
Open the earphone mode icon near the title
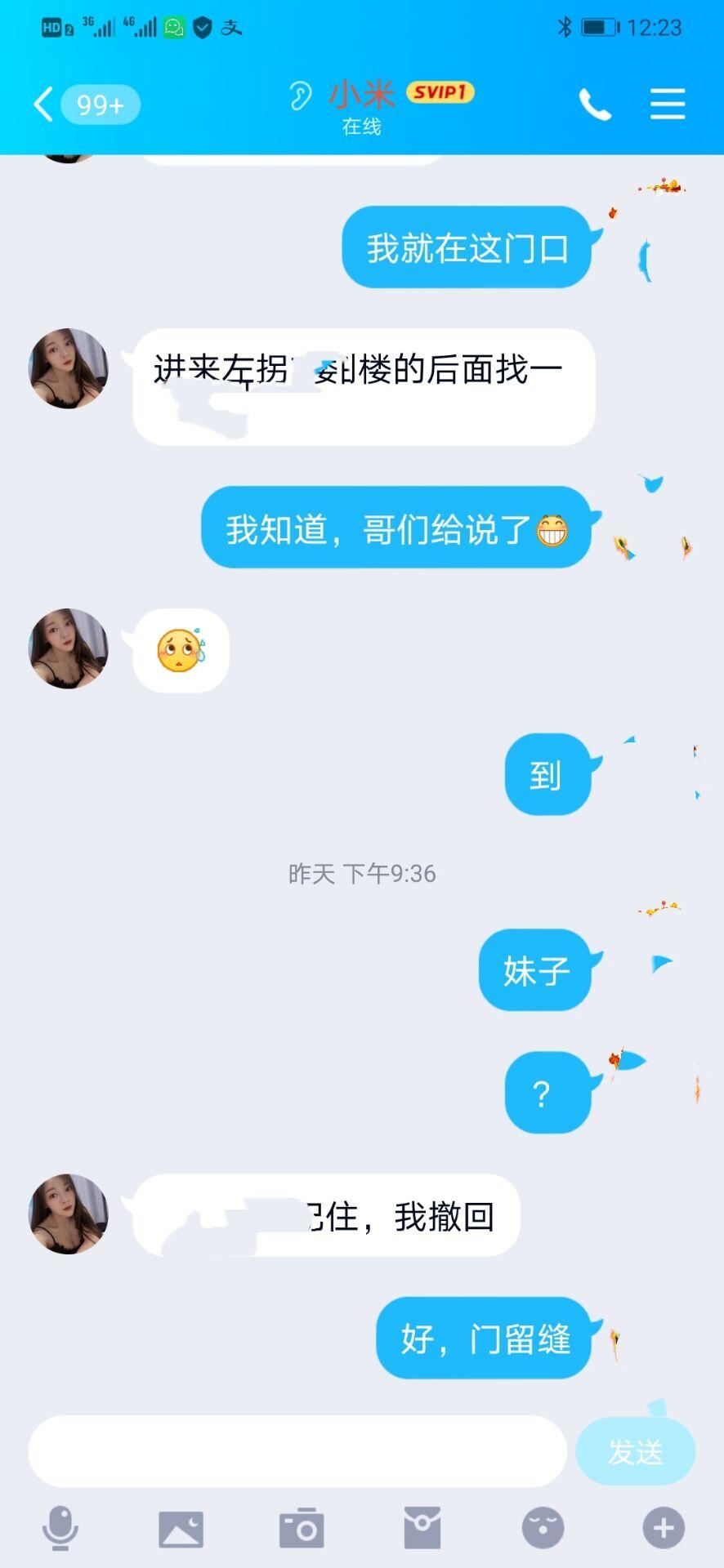point(301,96)
